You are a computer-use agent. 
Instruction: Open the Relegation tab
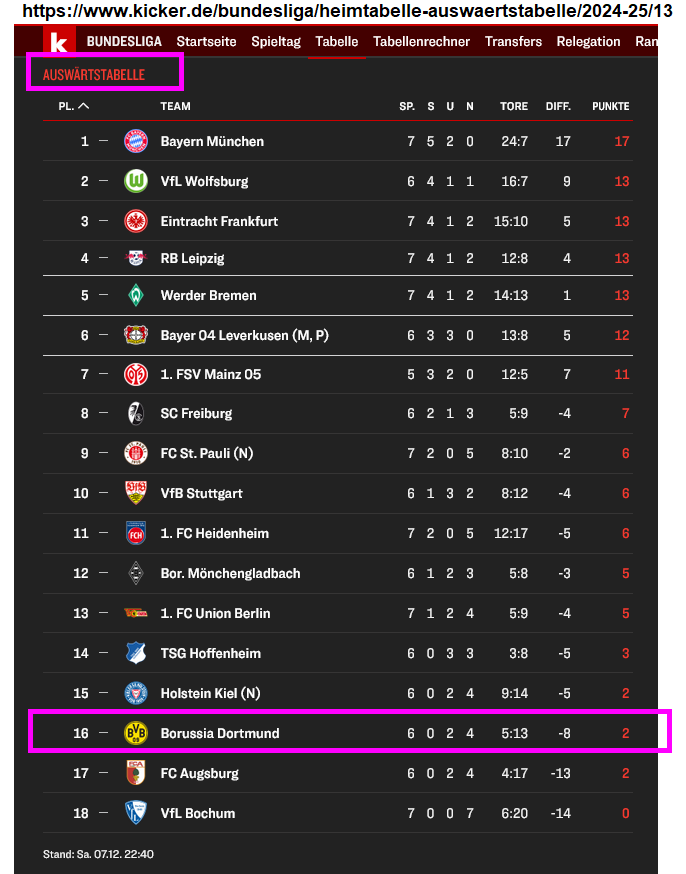(588, 42)
